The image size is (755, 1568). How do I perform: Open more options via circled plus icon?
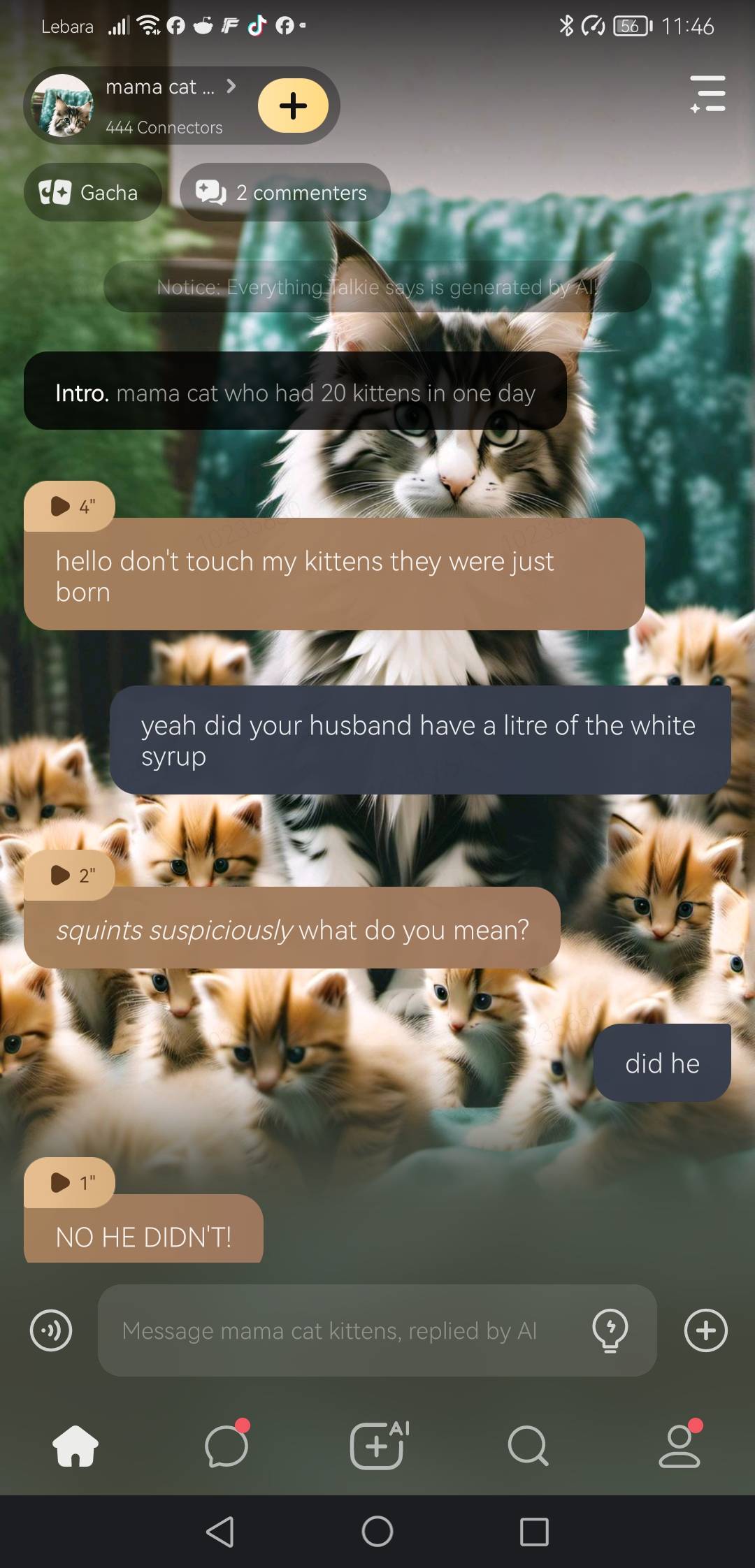(705, 1330)
